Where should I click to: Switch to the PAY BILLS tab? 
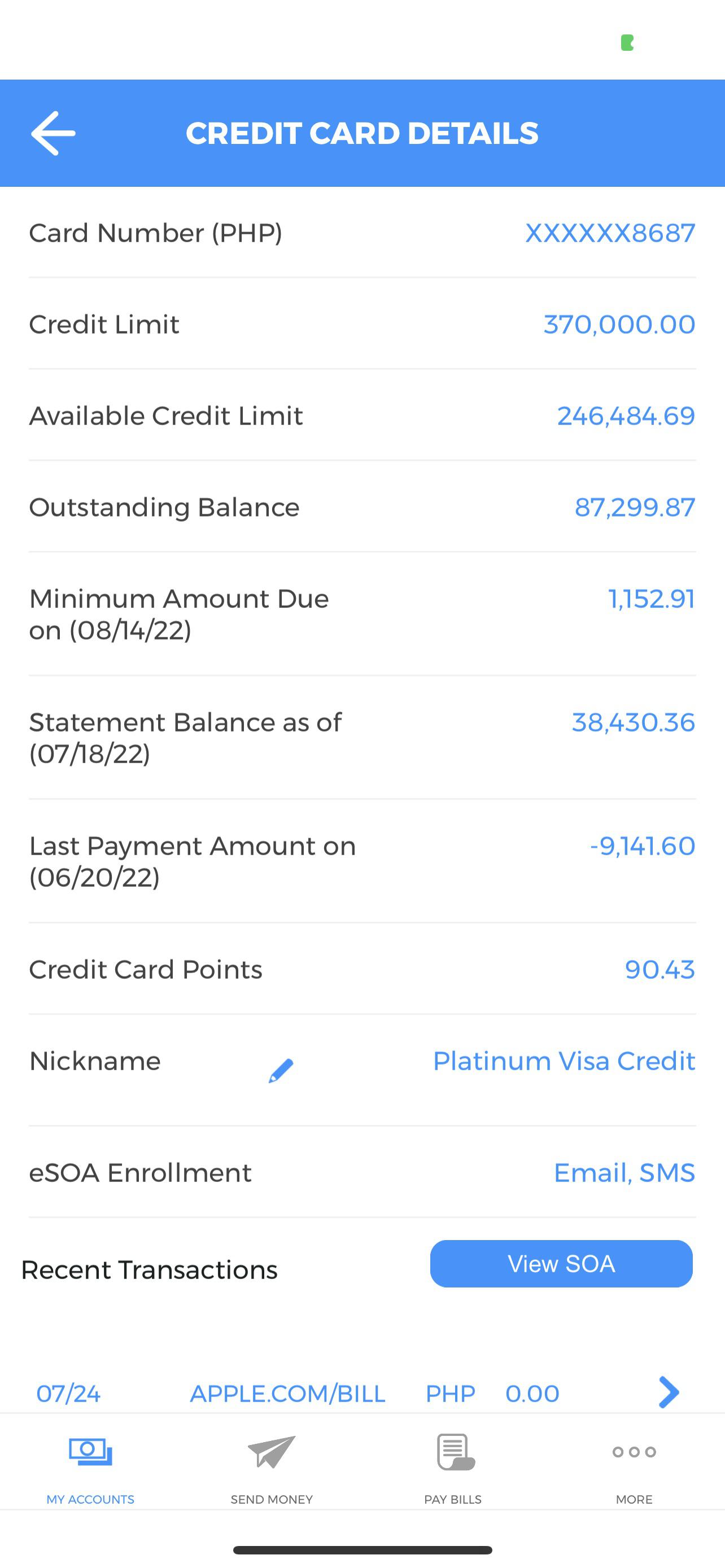click(453, 1500)
